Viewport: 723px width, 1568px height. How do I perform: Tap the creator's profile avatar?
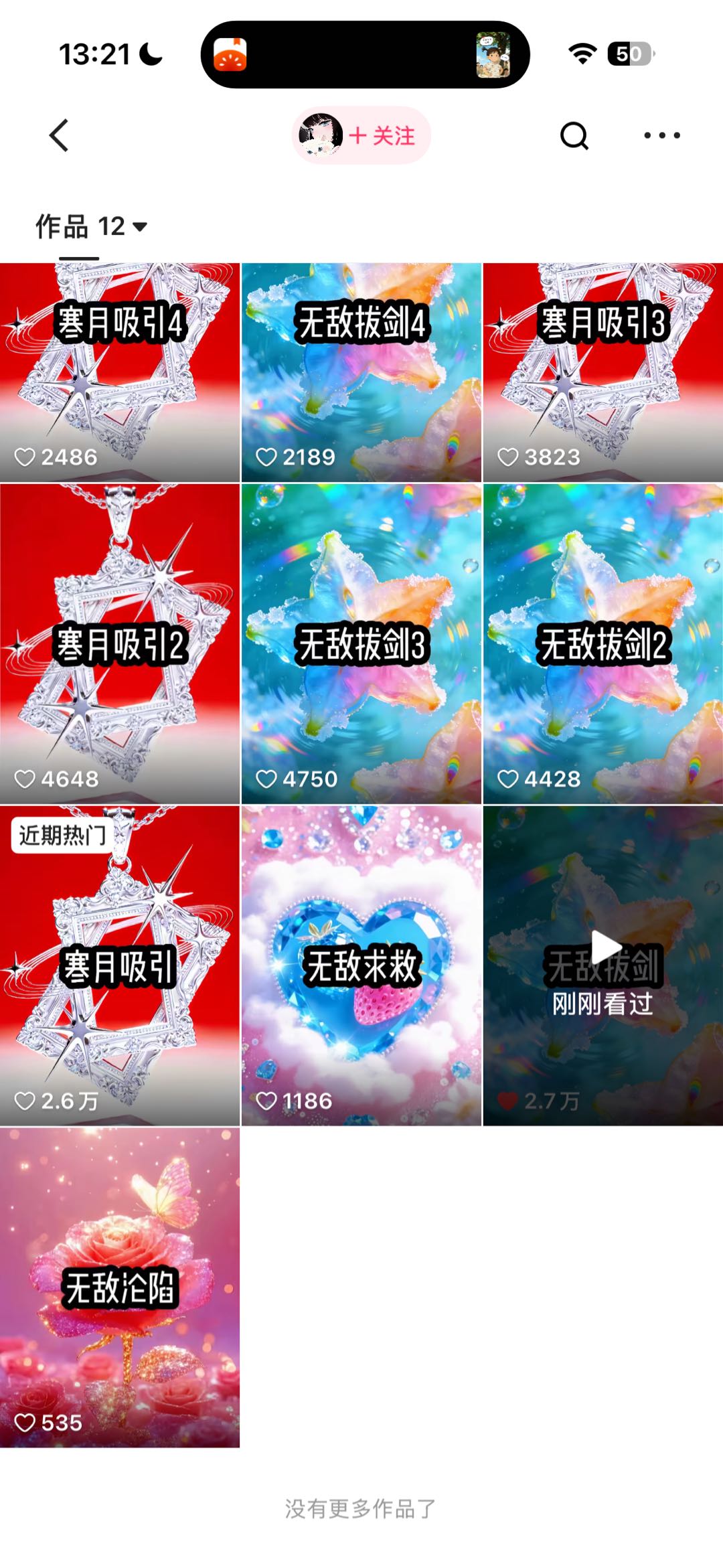pyautogui.click(x=321, y=135)
